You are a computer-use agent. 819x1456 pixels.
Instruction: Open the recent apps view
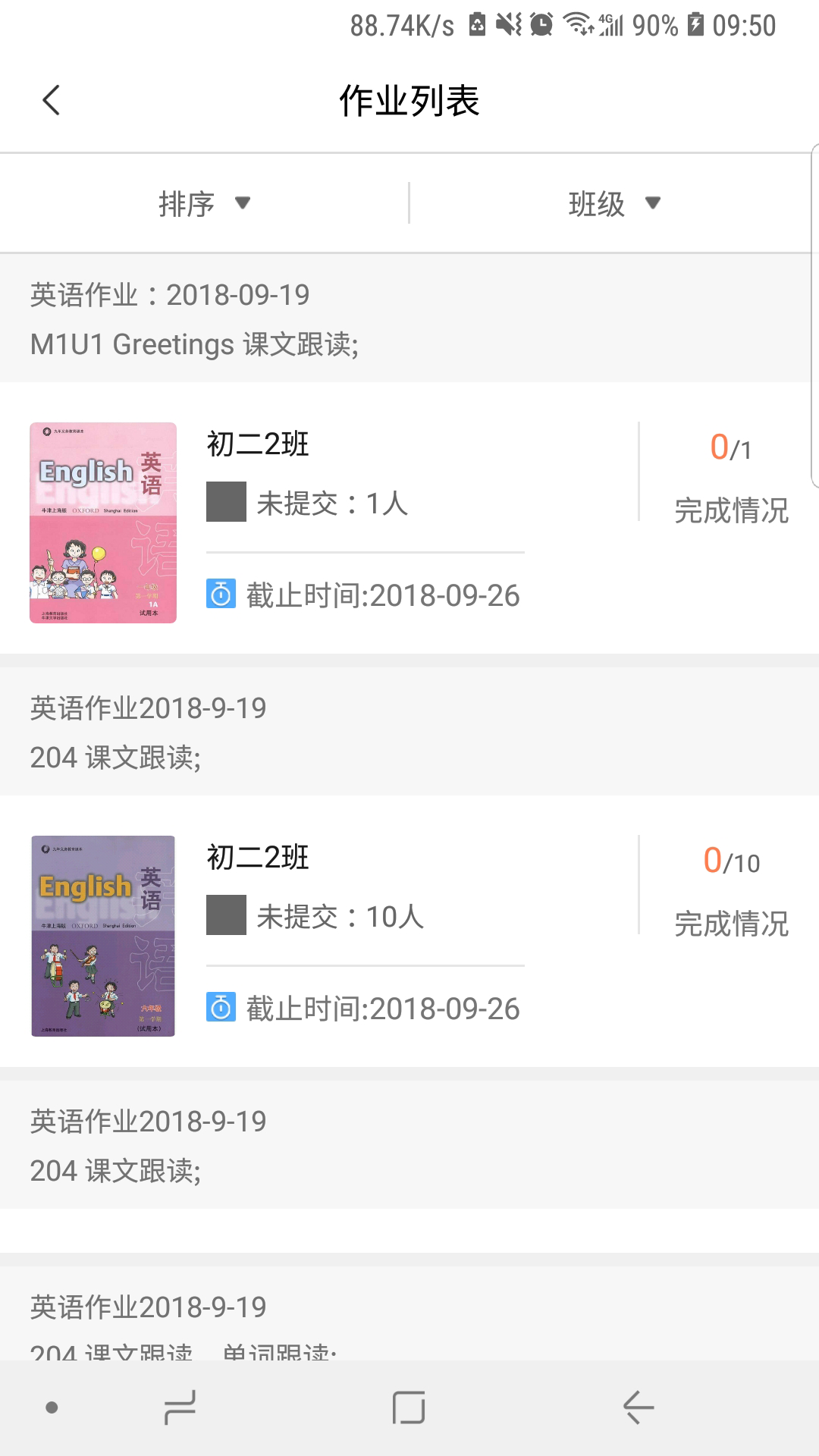click(180, 1407)
